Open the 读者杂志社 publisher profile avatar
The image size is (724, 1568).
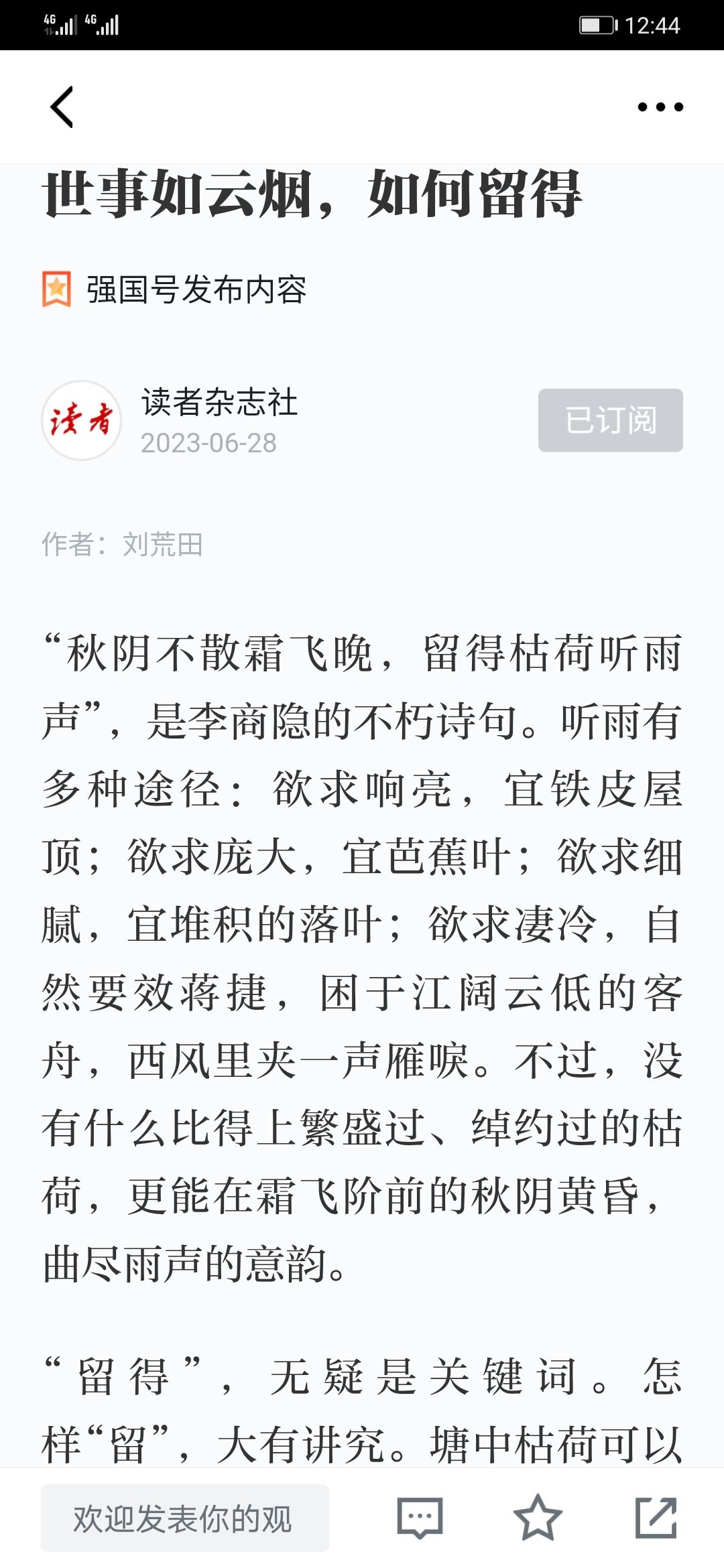click(81, 420)
